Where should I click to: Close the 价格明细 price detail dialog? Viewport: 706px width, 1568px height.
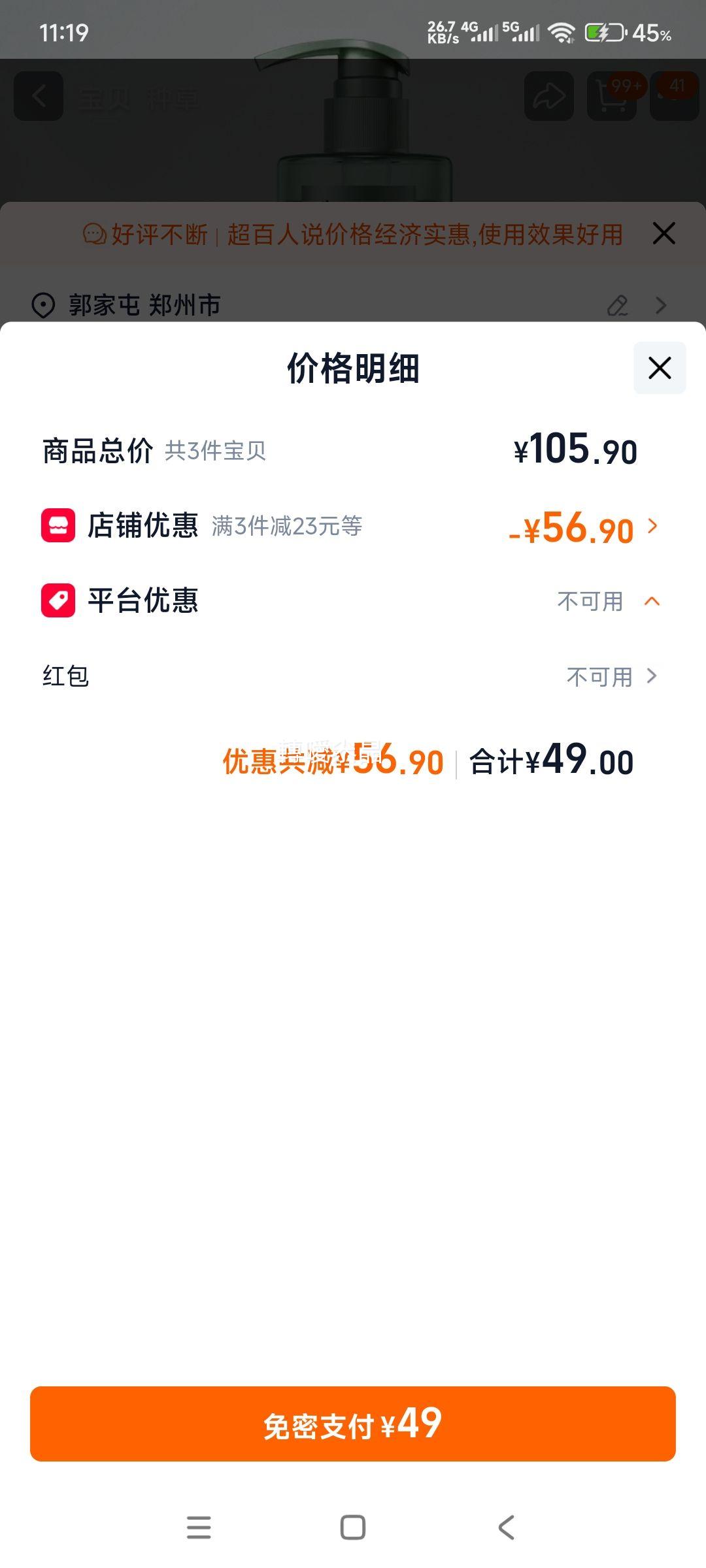click(x=658, y=368)
